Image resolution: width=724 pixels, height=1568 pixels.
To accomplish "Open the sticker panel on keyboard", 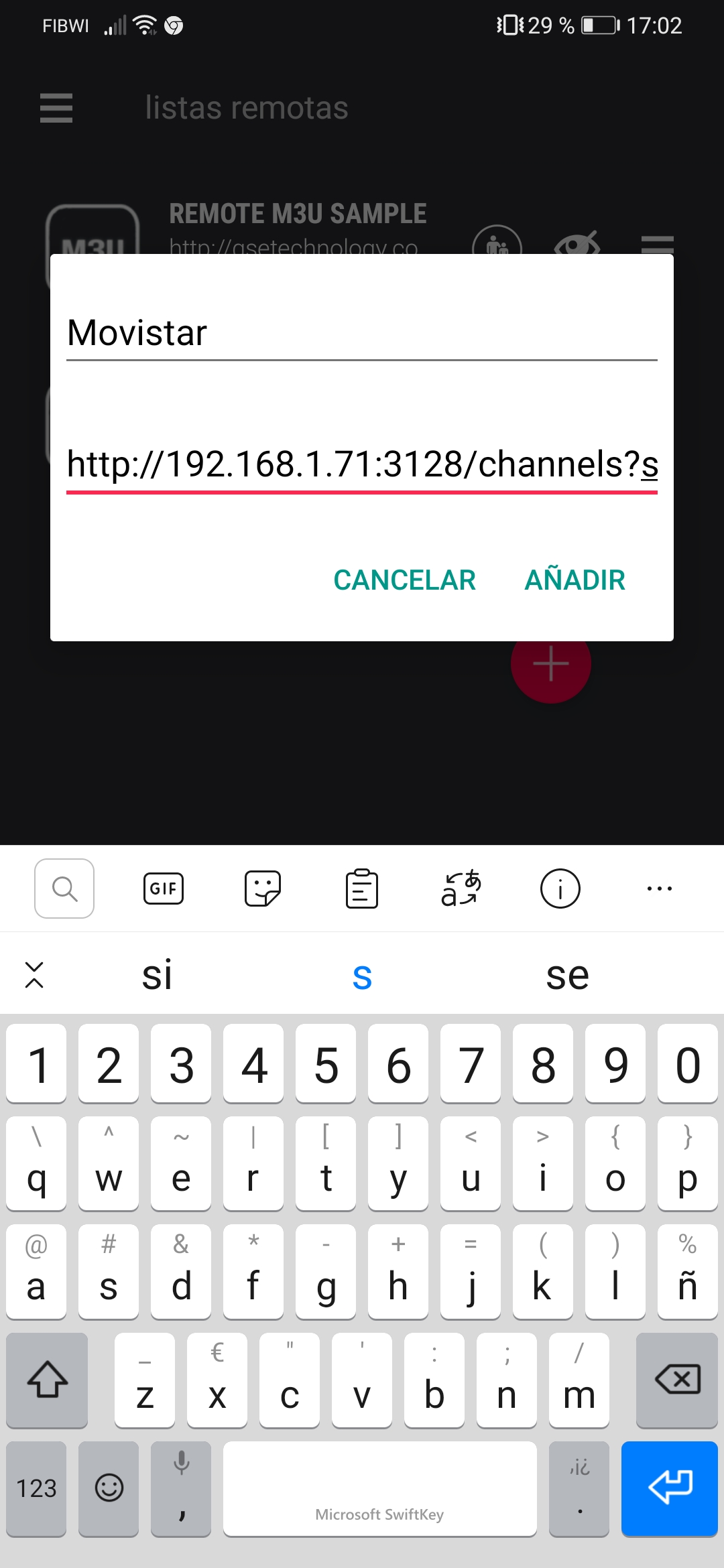I will (263, 889).
